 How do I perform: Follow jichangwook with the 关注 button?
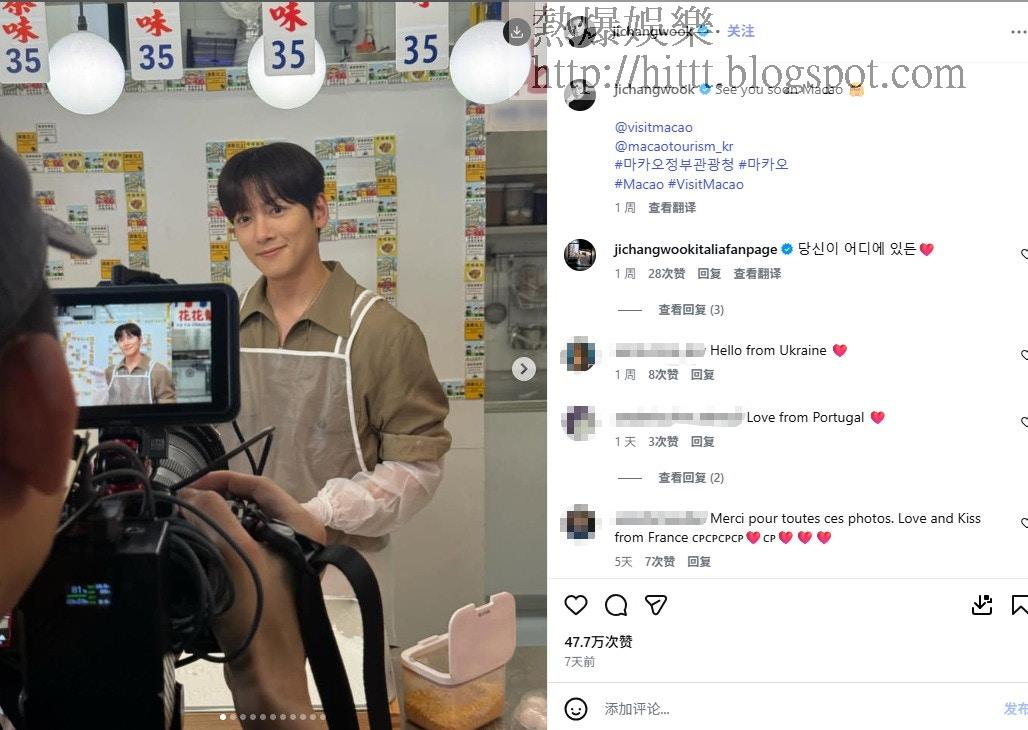coord(740,32)
